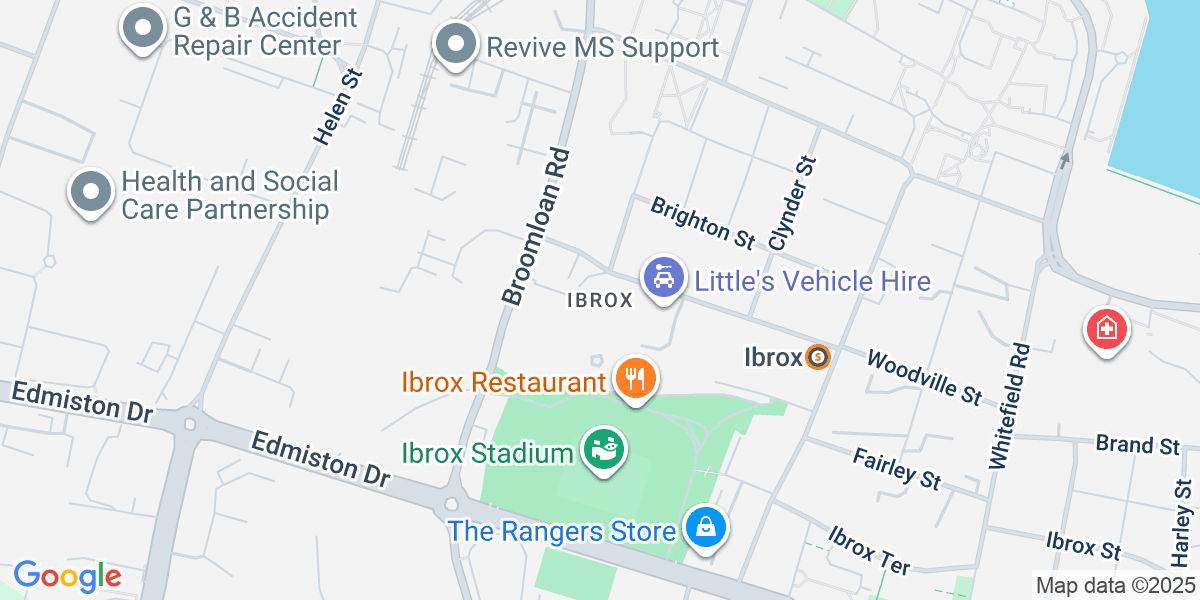This screenshot has height=600, width=1200.
Task: Open the Ibrox Stadium marker
Action: click(604, 450)
